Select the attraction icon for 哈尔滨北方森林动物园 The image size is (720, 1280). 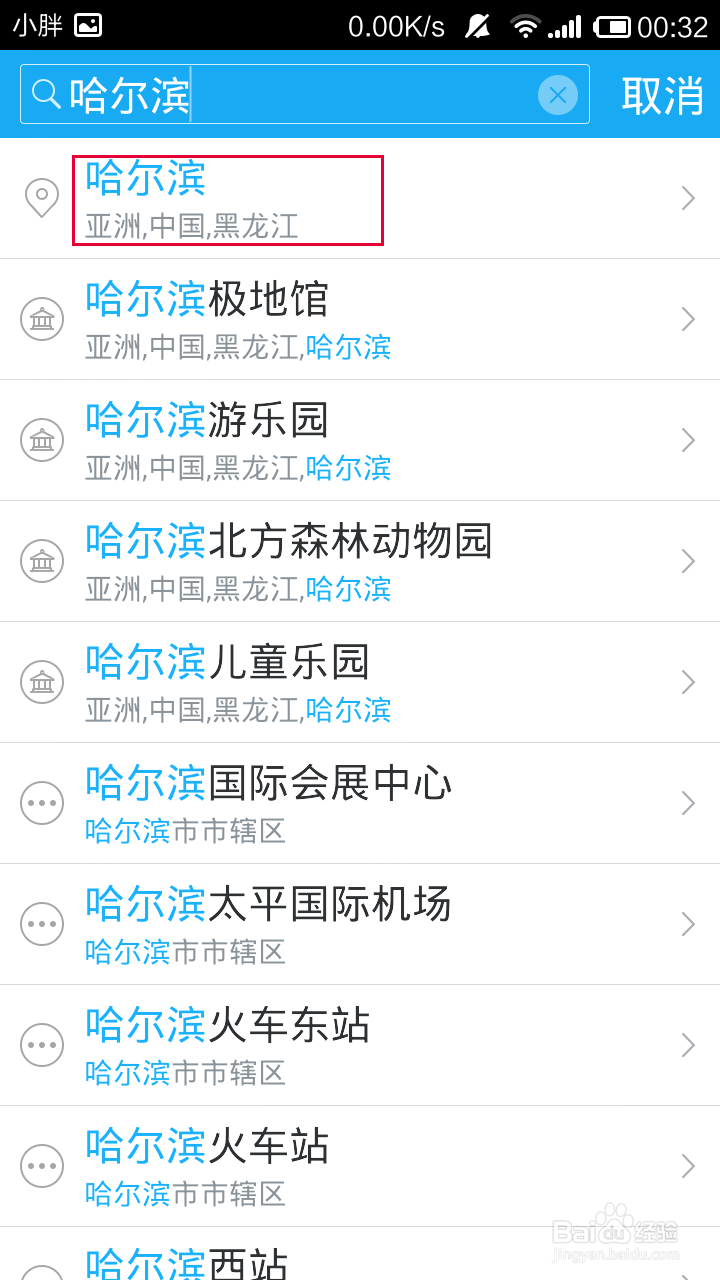pyautogui.click(x=41, y=561)
